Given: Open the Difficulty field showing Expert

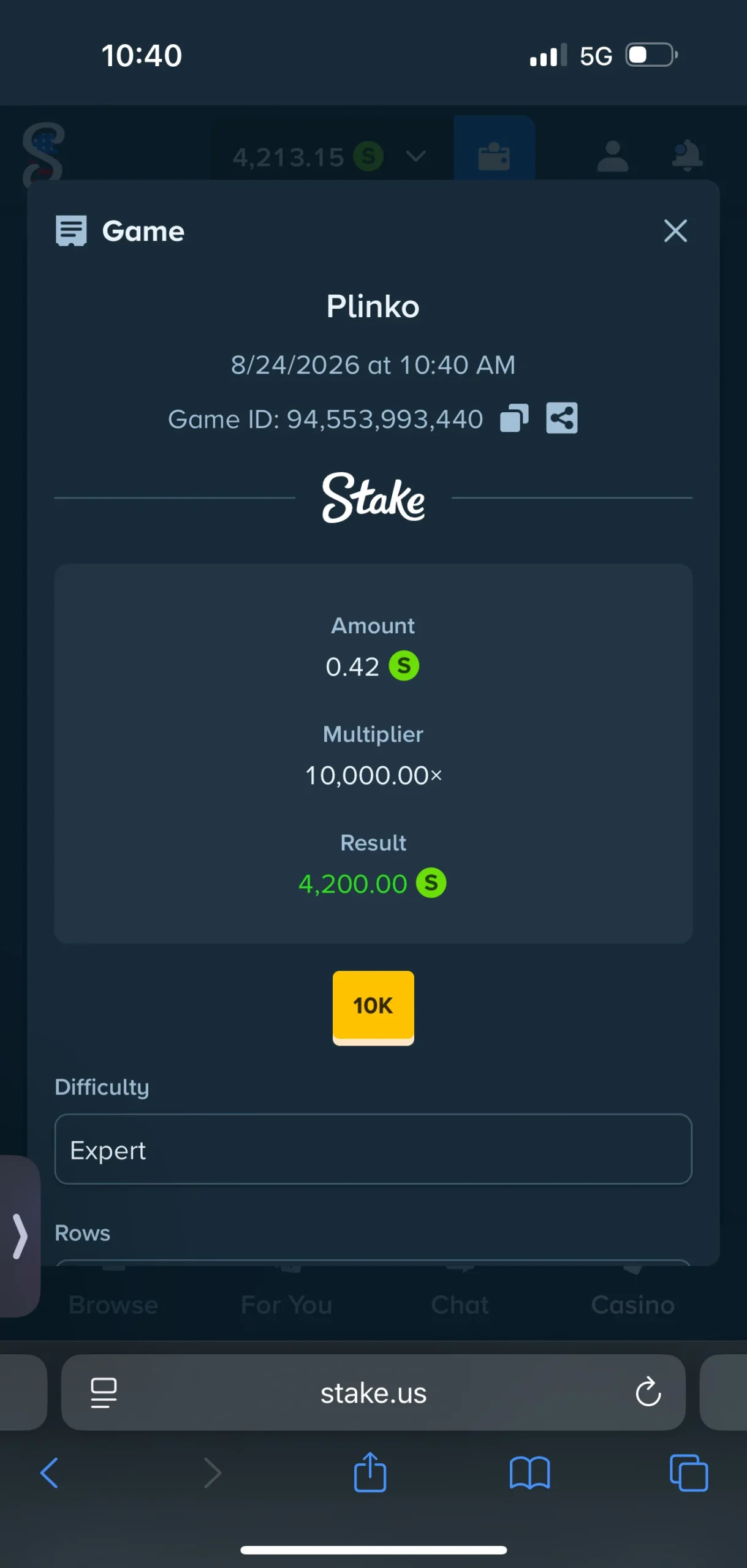Looking at the screenshot, I should (x=373, y=1149).
